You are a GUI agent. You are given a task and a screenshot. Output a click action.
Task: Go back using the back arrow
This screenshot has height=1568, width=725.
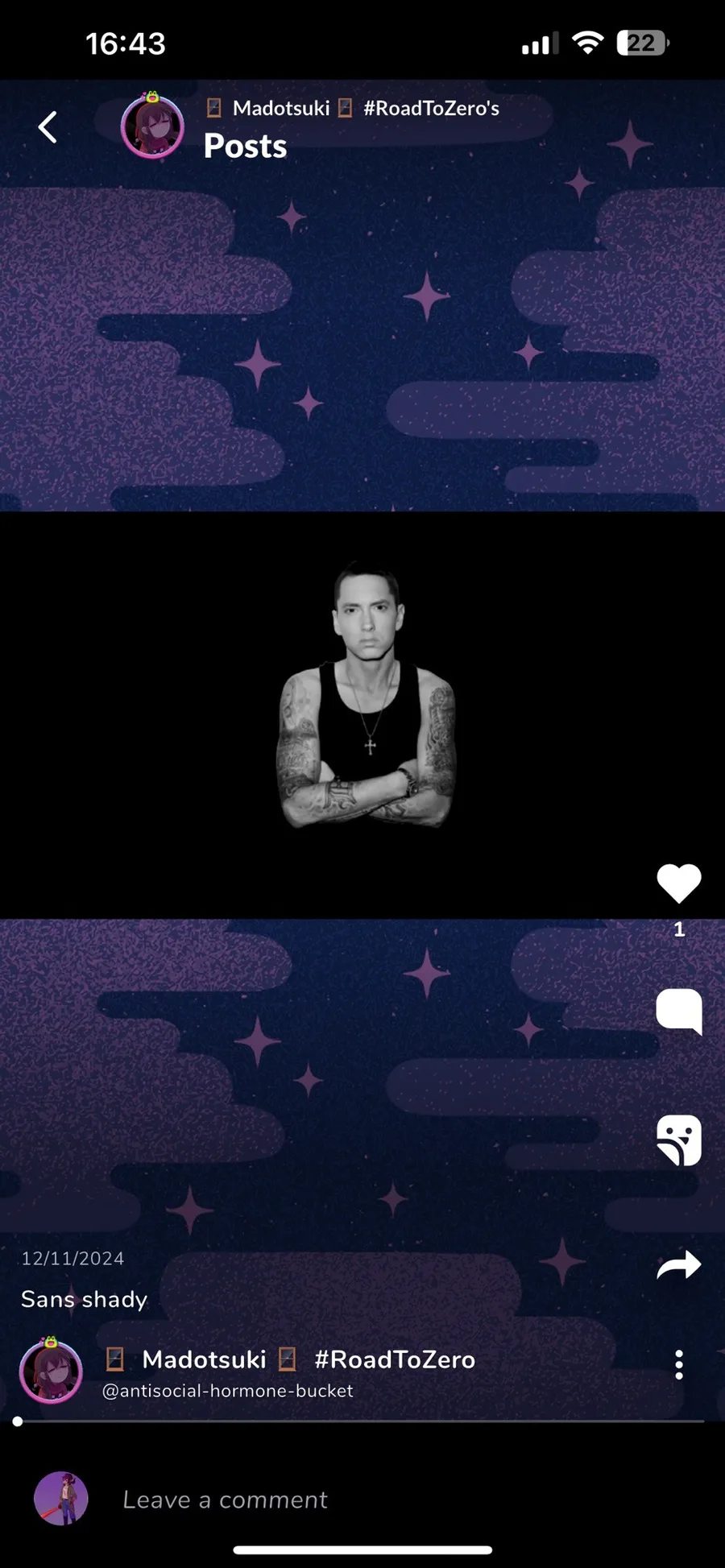pyautogui.click(x=48, y=127)
